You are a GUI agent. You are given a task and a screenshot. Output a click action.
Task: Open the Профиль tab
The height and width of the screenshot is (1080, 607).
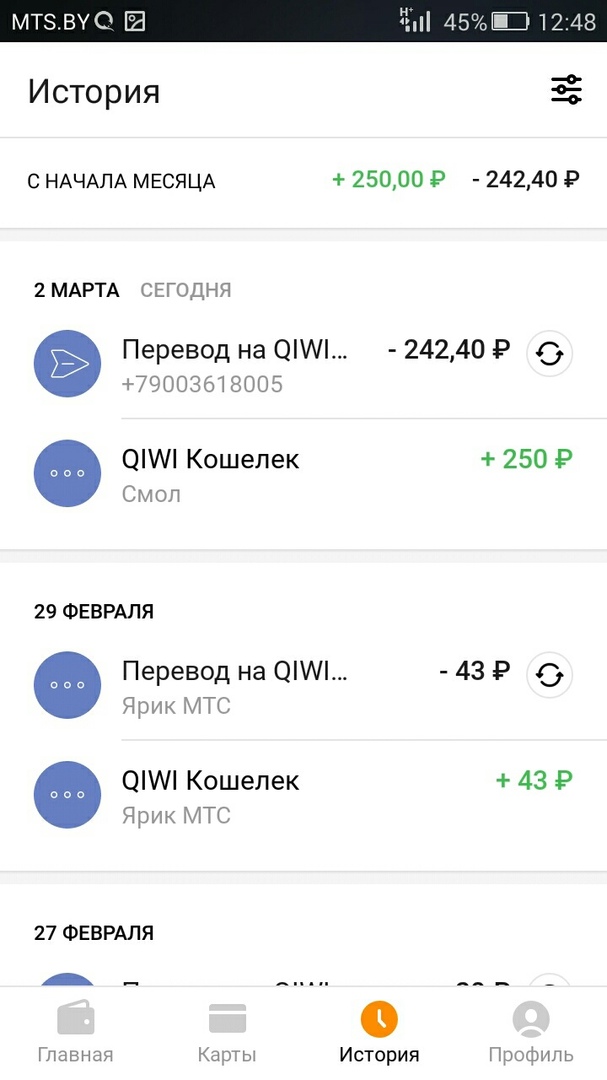pos(531,1033)
